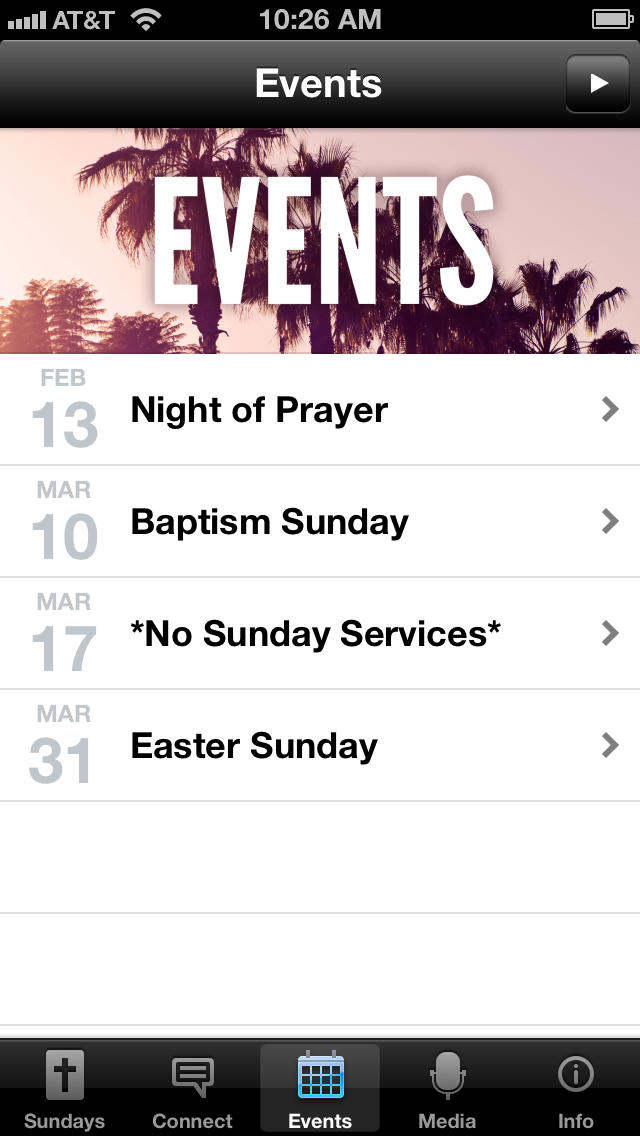Image resolution: width=640 pixels, height=1136 pixels.
Task: Switch to the Sundays tab
Action: [x=64, y=1090]
